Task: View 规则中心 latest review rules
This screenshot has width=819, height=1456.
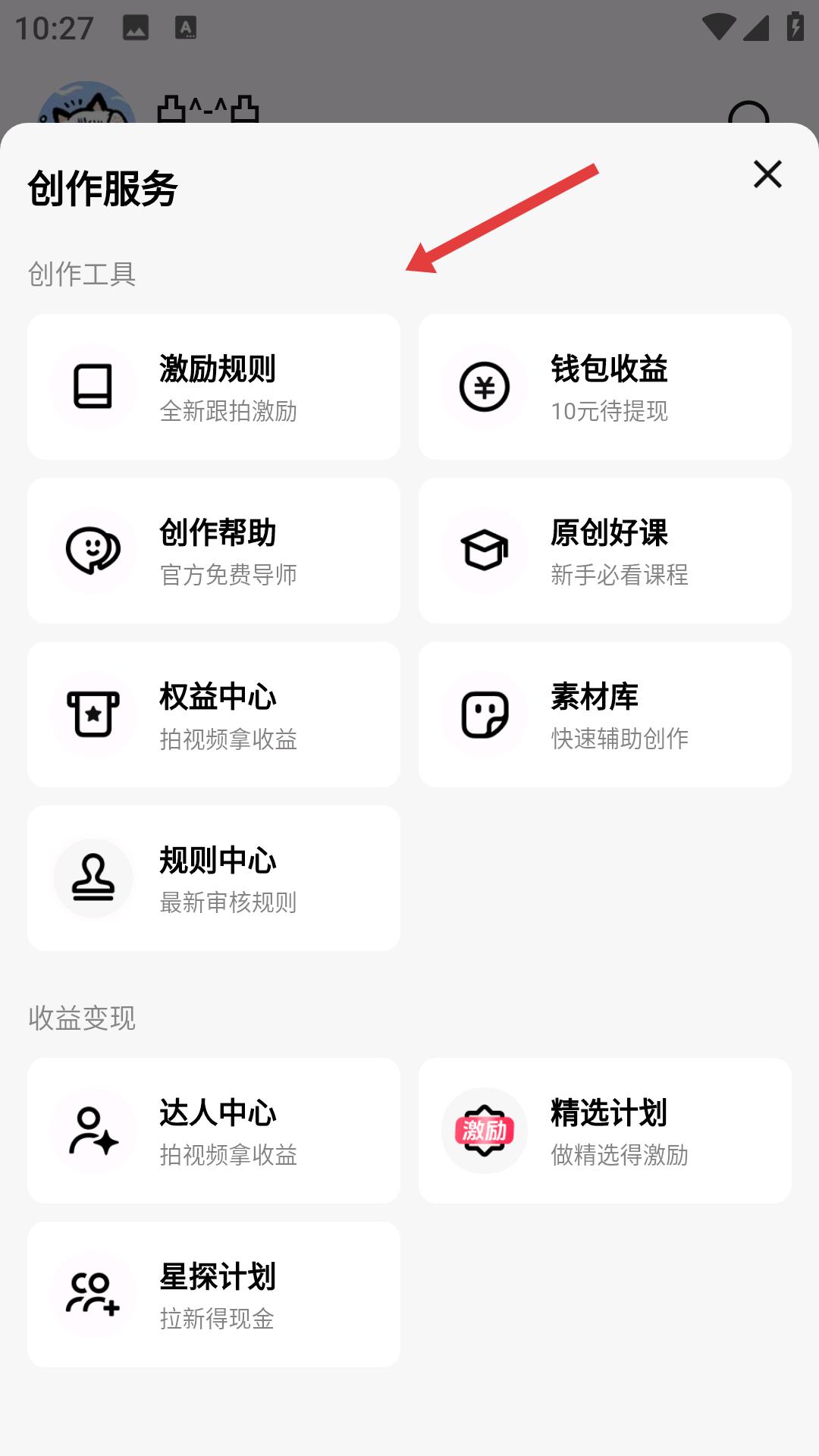Action: pyautogui.click(x=214, y=878)
